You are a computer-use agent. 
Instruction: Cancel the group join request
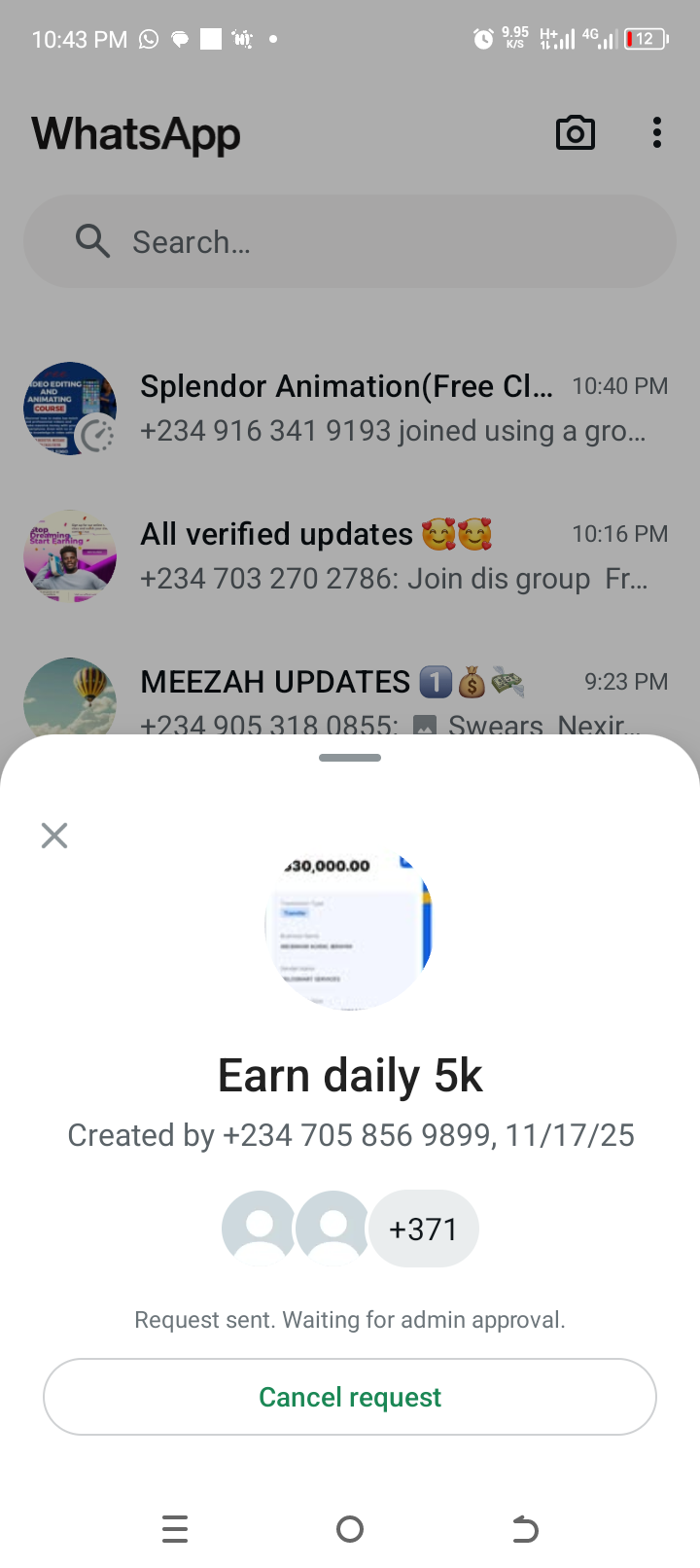point(350,1397)
